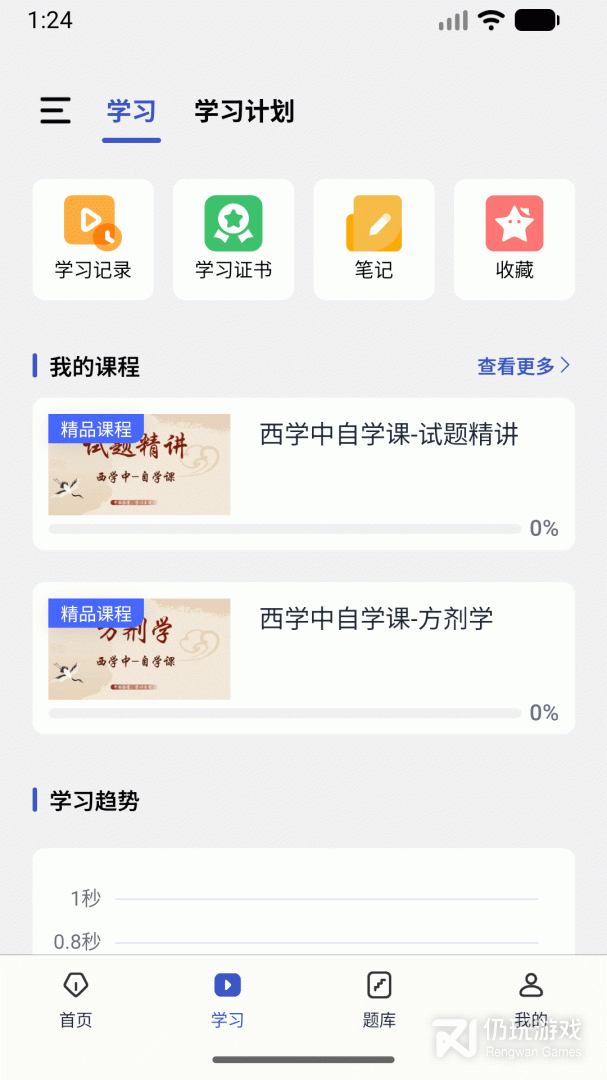This screenshot has height=1080, width=607.
Task: Select the 学习 top tab
Action: (131, 111)
